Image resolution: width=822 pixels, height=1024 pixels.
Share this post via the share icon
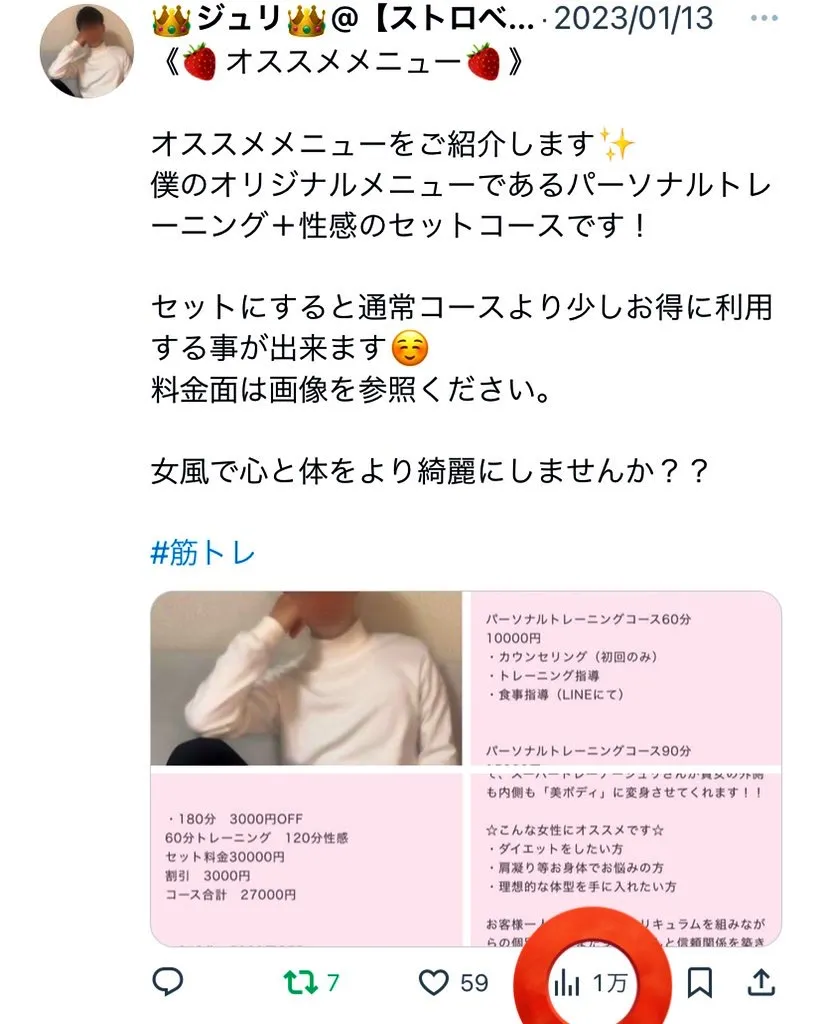point(762,982)
